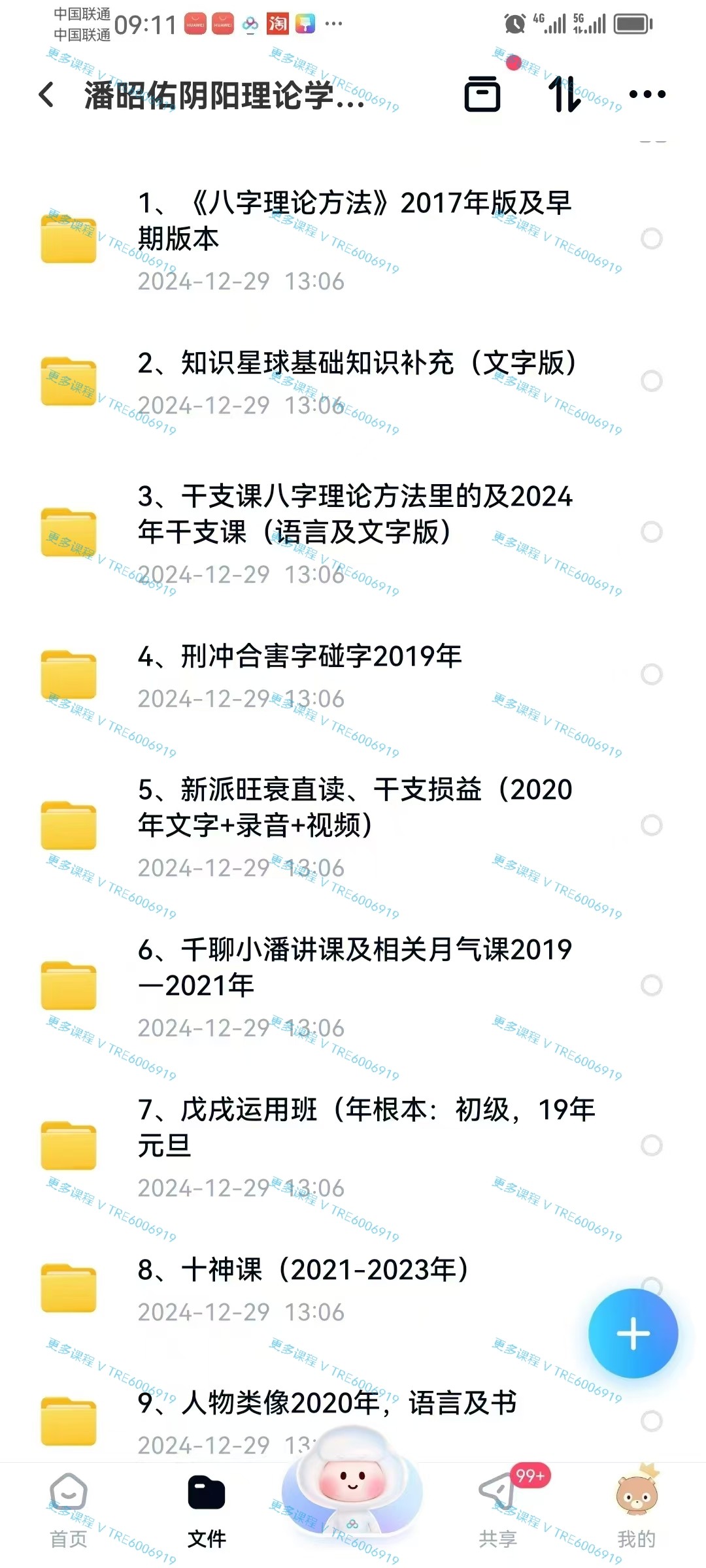The image size is (706, 1568).
Task: Open folder 2、知识星球基础知识补充
Action: pyautogui.click(x=353, y=382)
